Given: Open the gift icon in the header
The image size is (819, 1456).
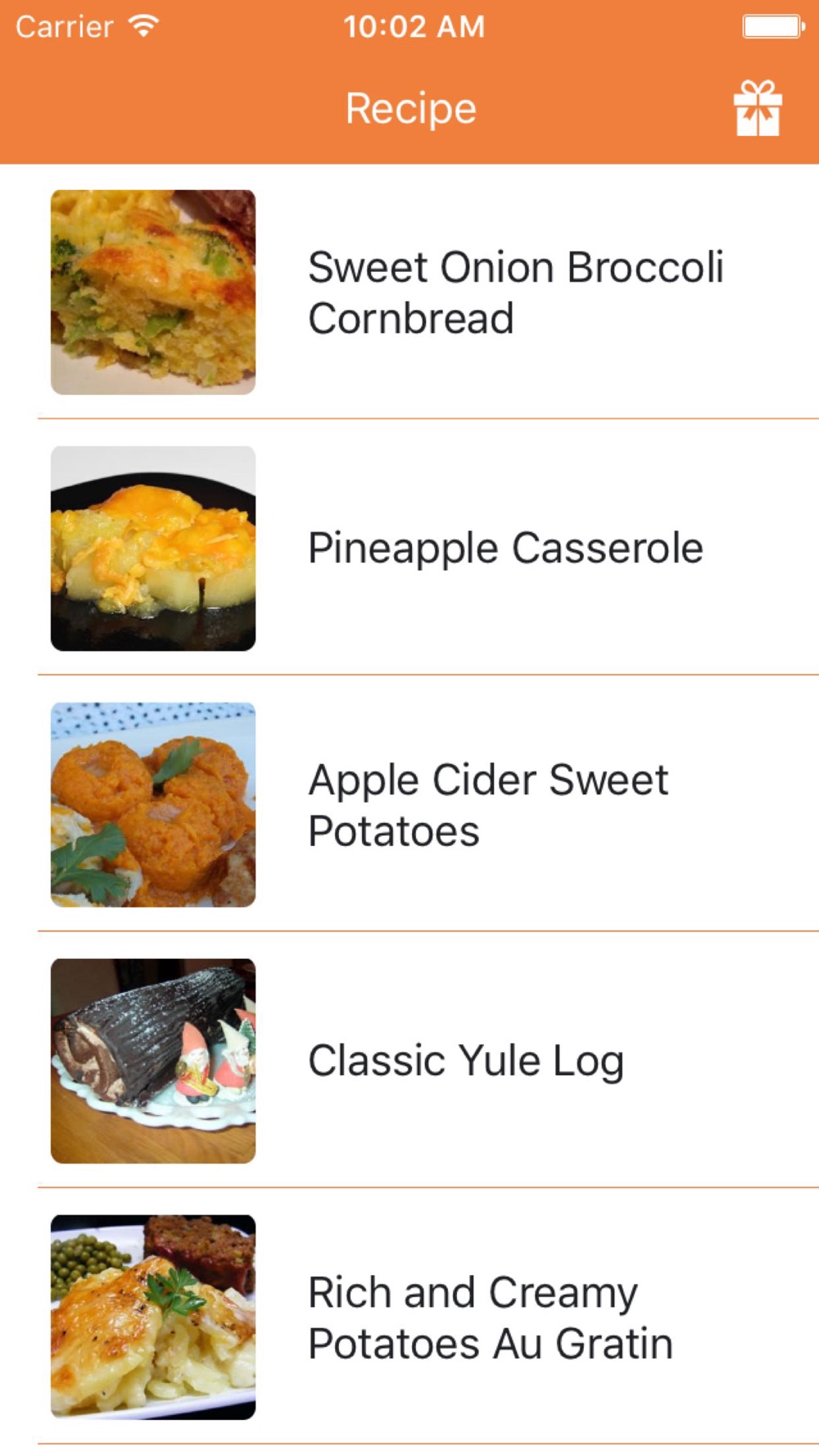Looking at the screenshot, I should coord(758,108).
